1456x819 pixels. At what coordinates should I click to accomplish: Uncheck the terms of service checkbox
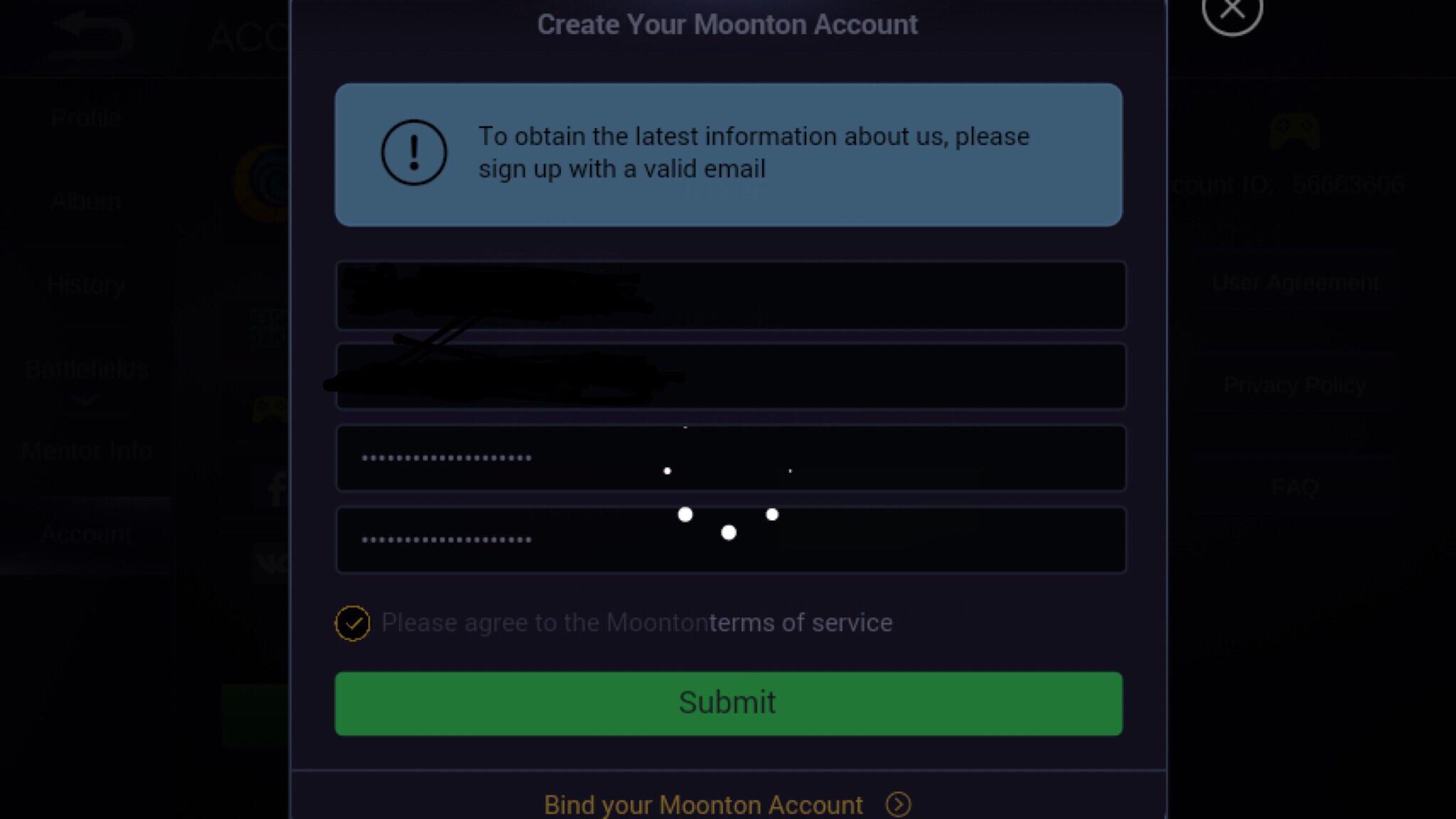[353, 623]
